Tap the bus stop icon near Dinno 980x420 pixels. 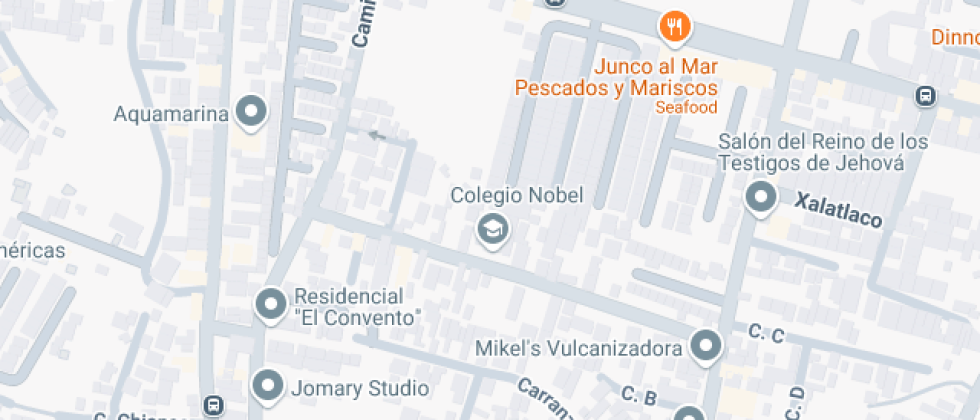tap(926, 96)
